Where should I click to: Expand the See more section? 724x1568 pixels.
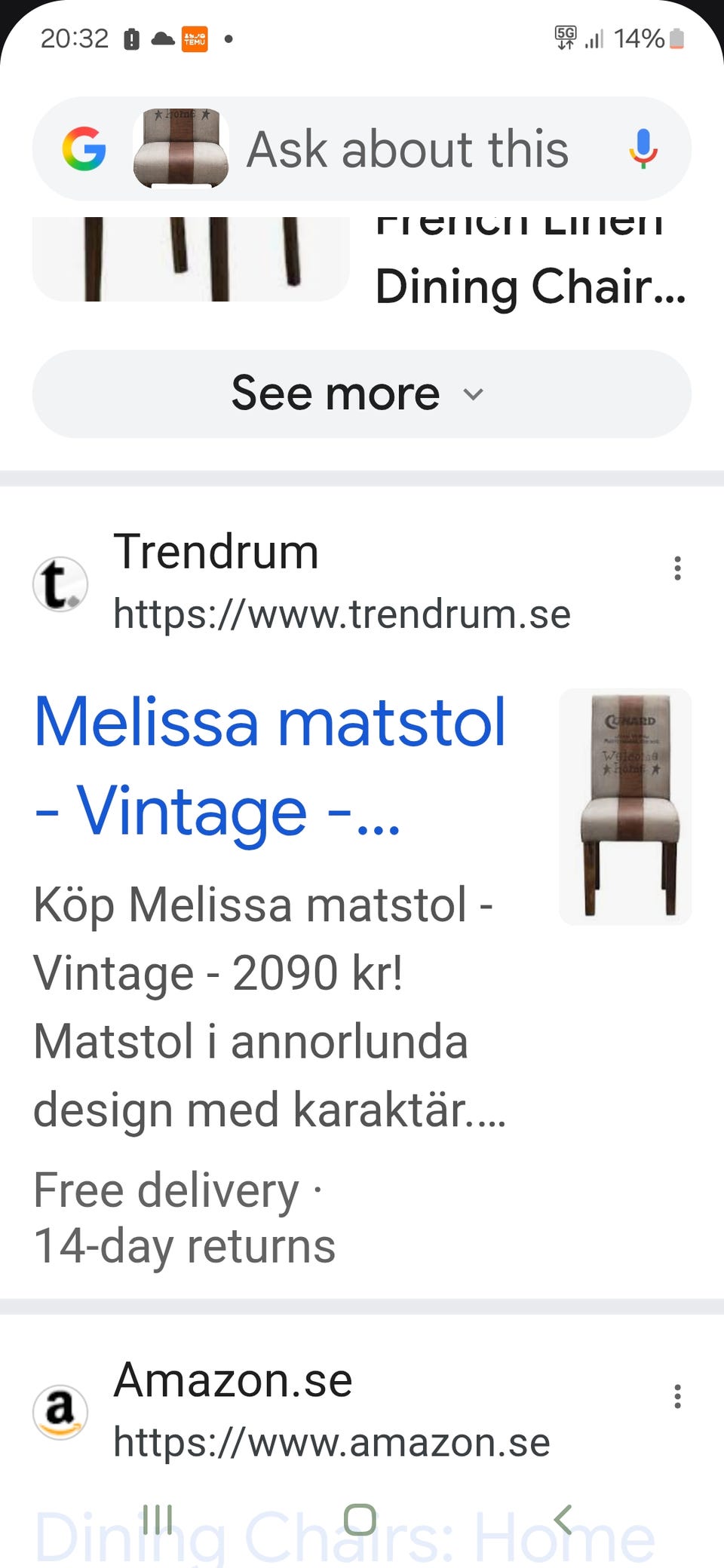pos(360,394)
